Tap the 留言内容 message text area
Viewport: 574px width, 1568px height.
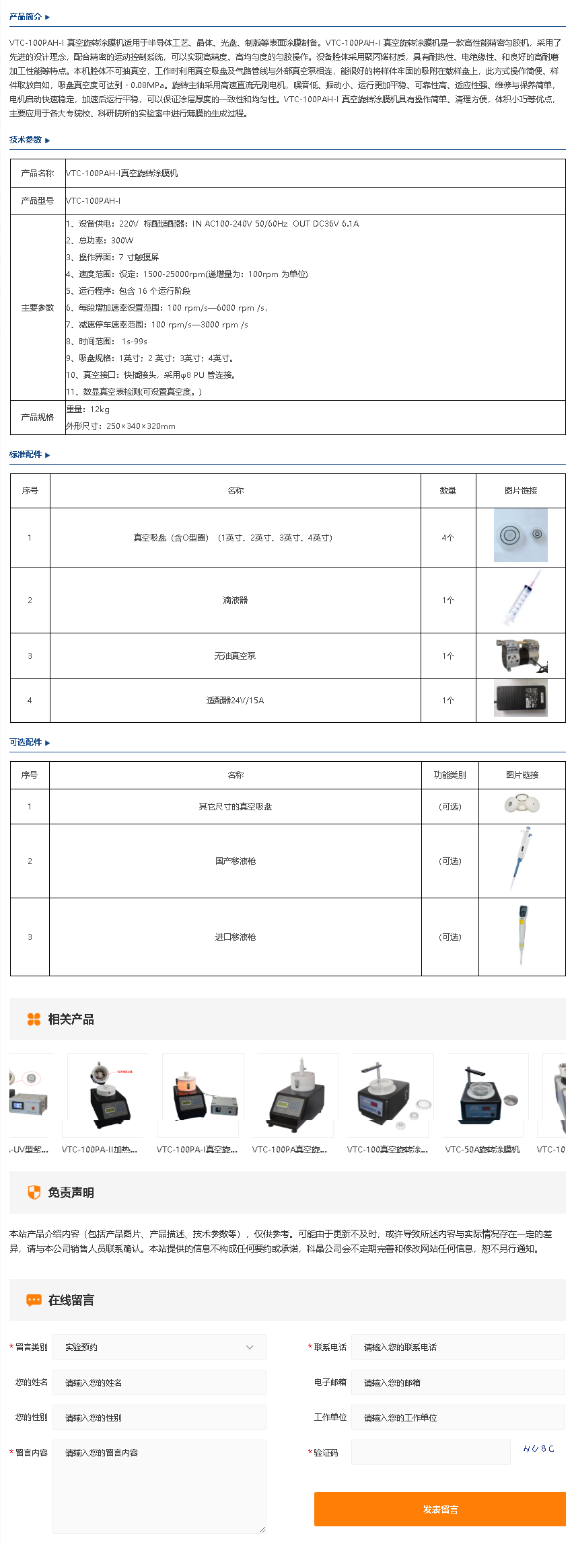[159, 1486]
